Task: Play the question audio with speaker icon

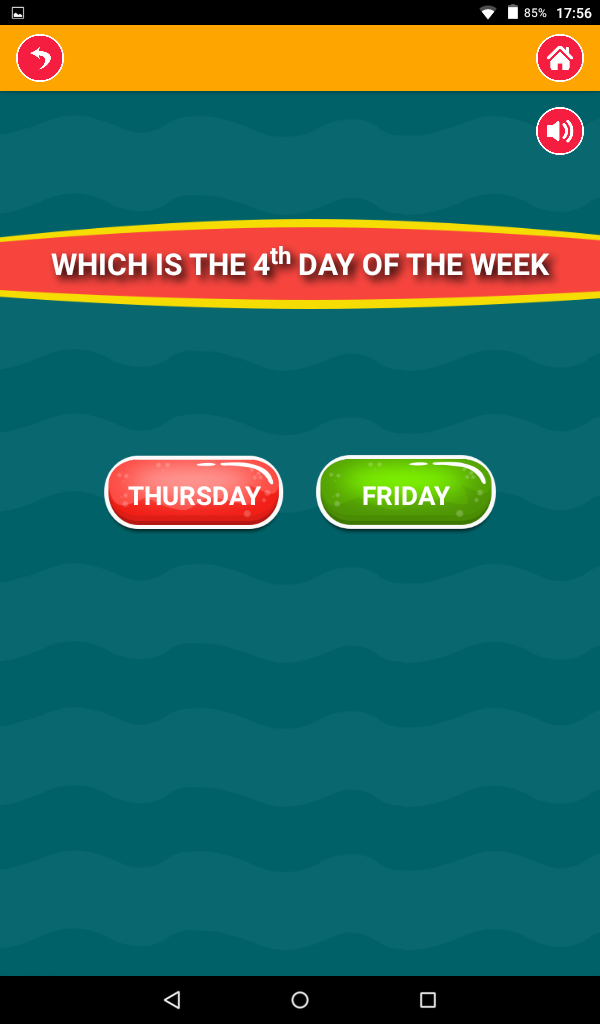Action: point(560,131)
